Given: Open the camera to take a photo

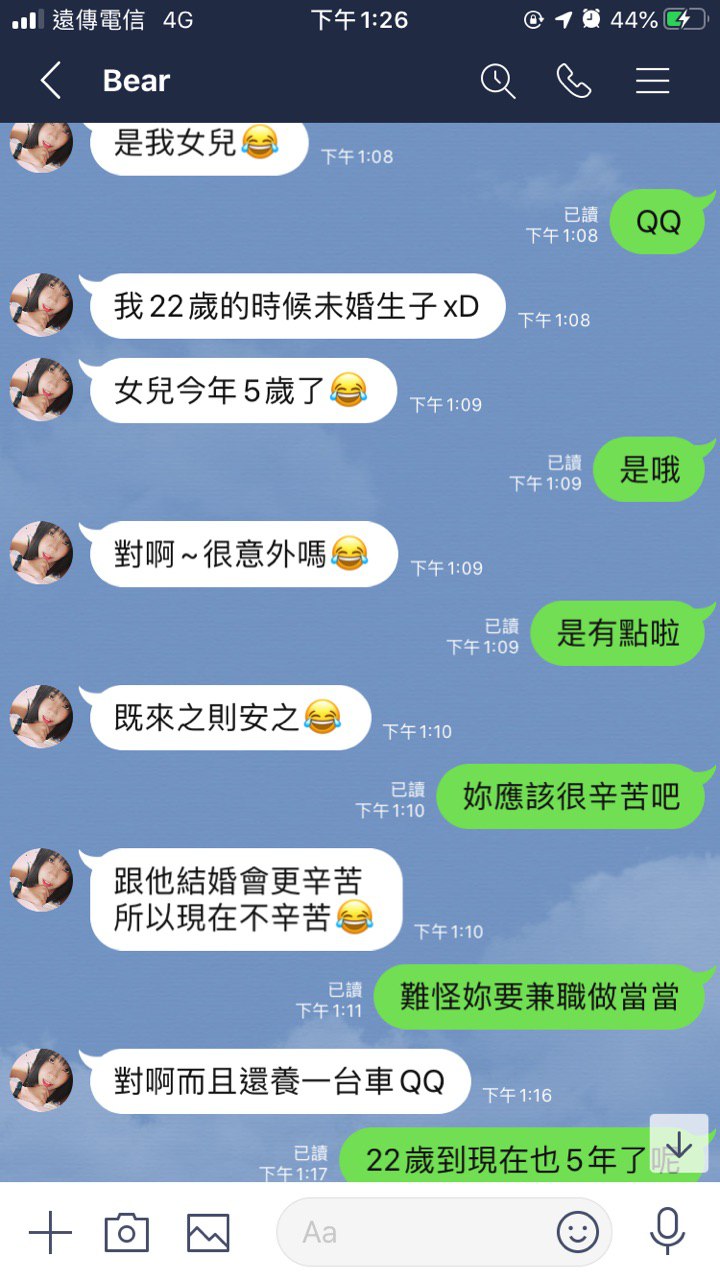Looking at the screenshot, I should tap(127, 1232).
